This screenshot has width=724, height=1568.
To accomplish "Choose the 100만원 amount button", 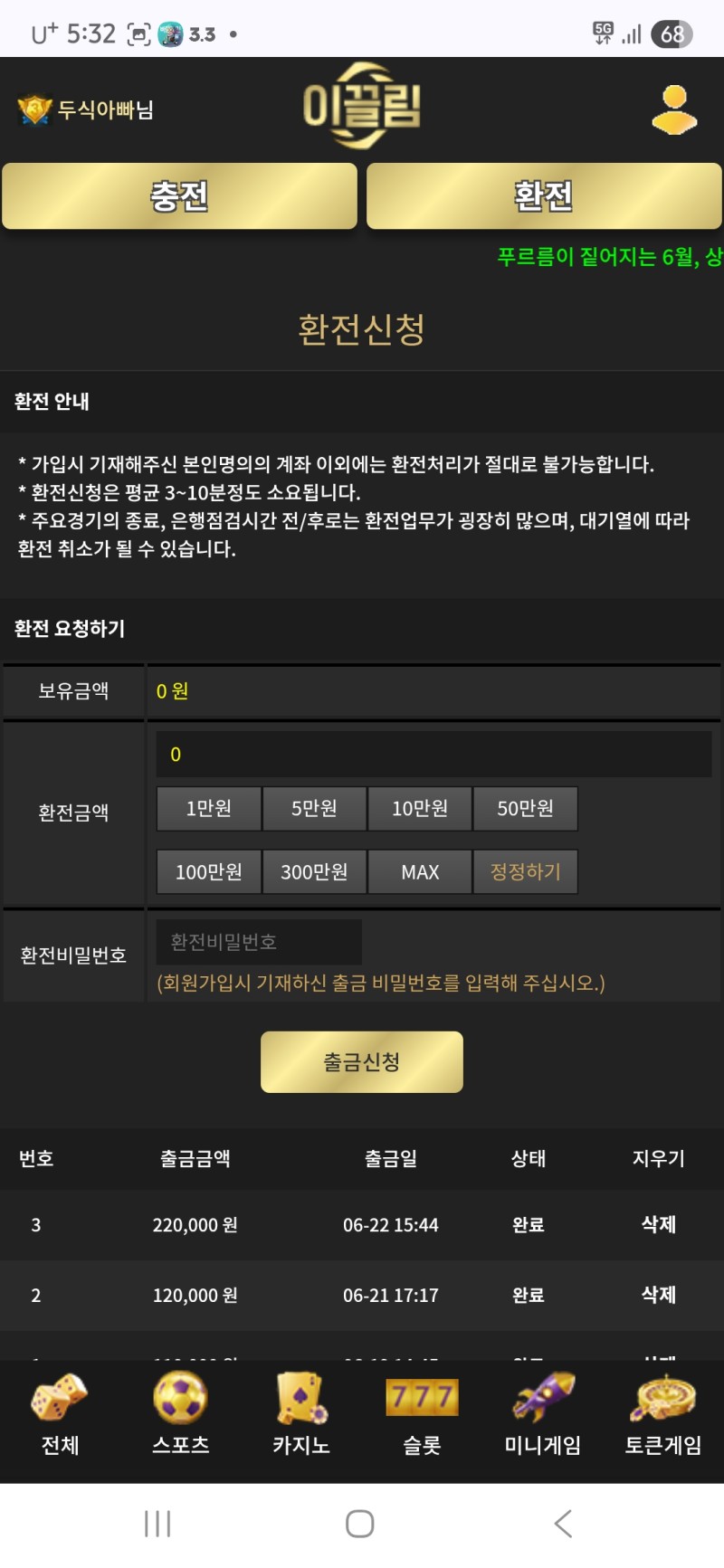I will click(x=209, y=872).
